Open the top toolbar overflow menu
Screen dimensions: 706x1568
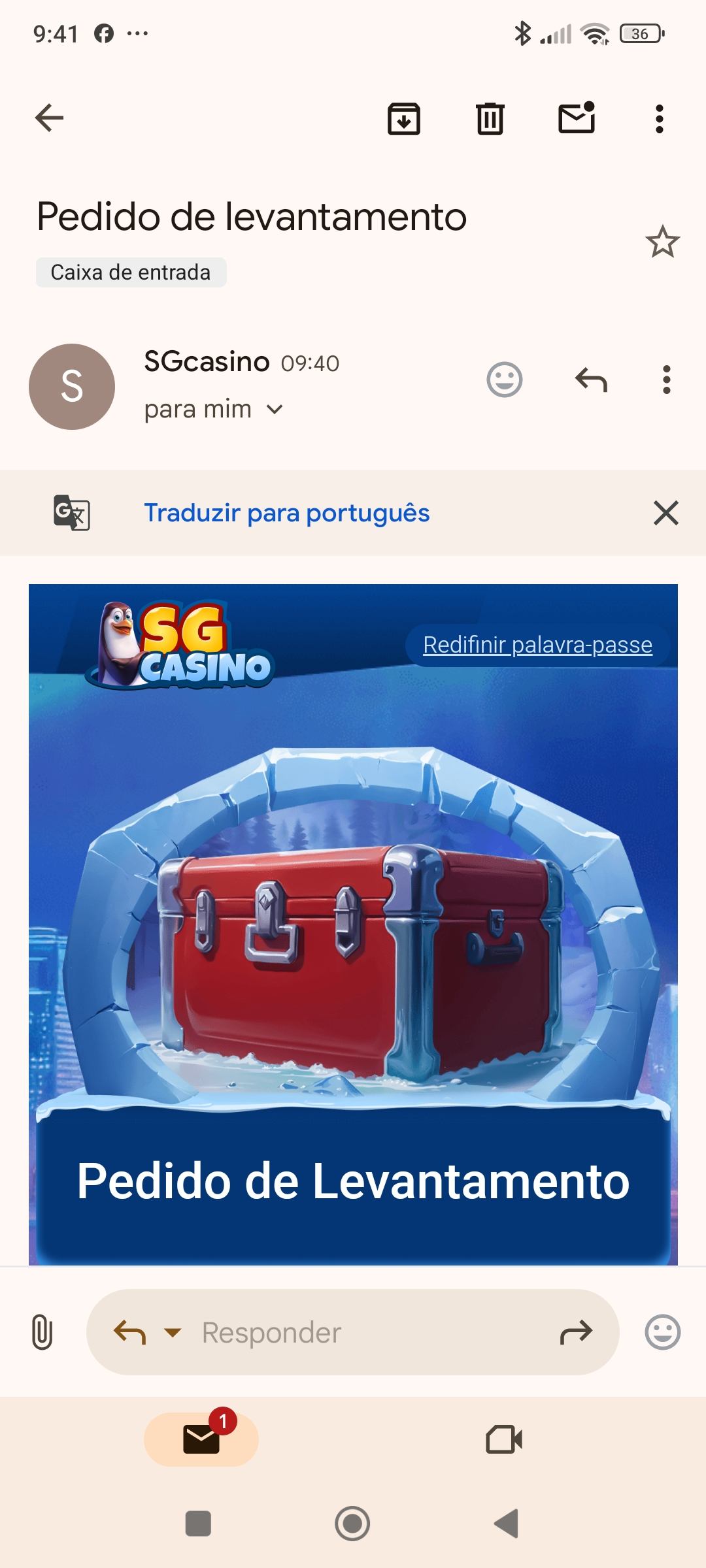pyautogui.click(x=659, y=119)
